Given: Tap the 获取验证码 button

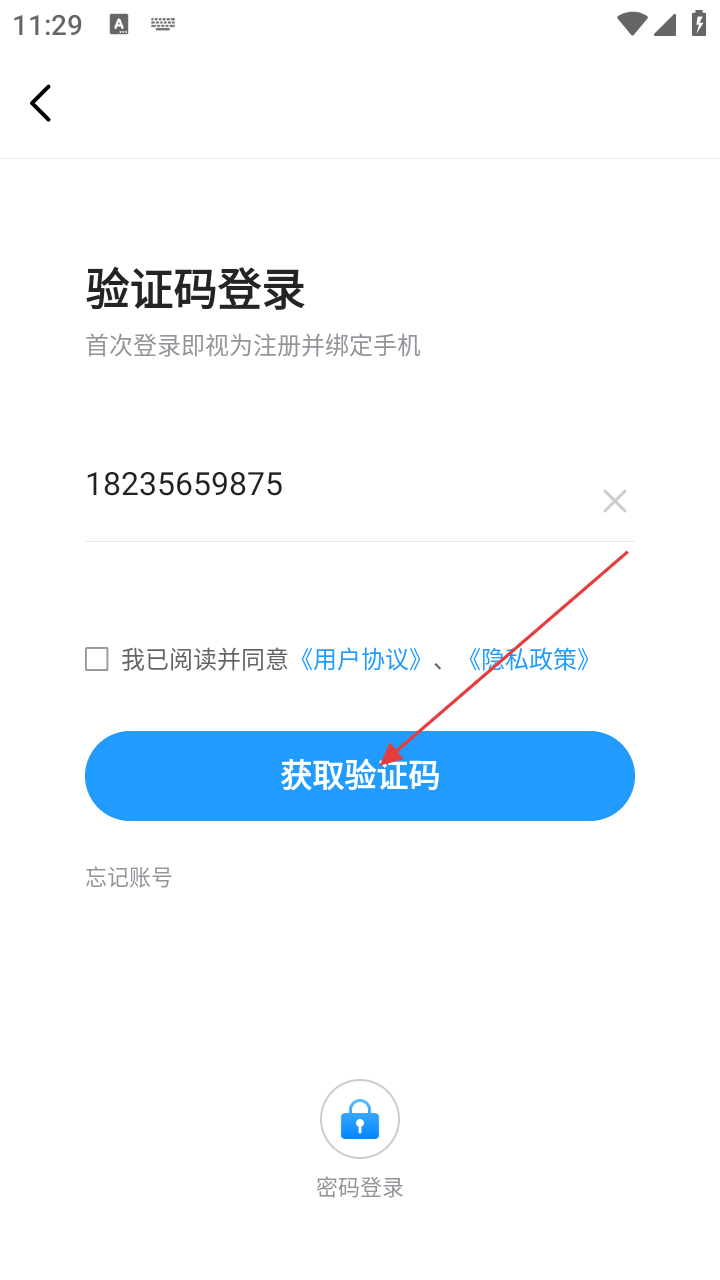Looking at the screenshot, I should [x=360, y=776].
